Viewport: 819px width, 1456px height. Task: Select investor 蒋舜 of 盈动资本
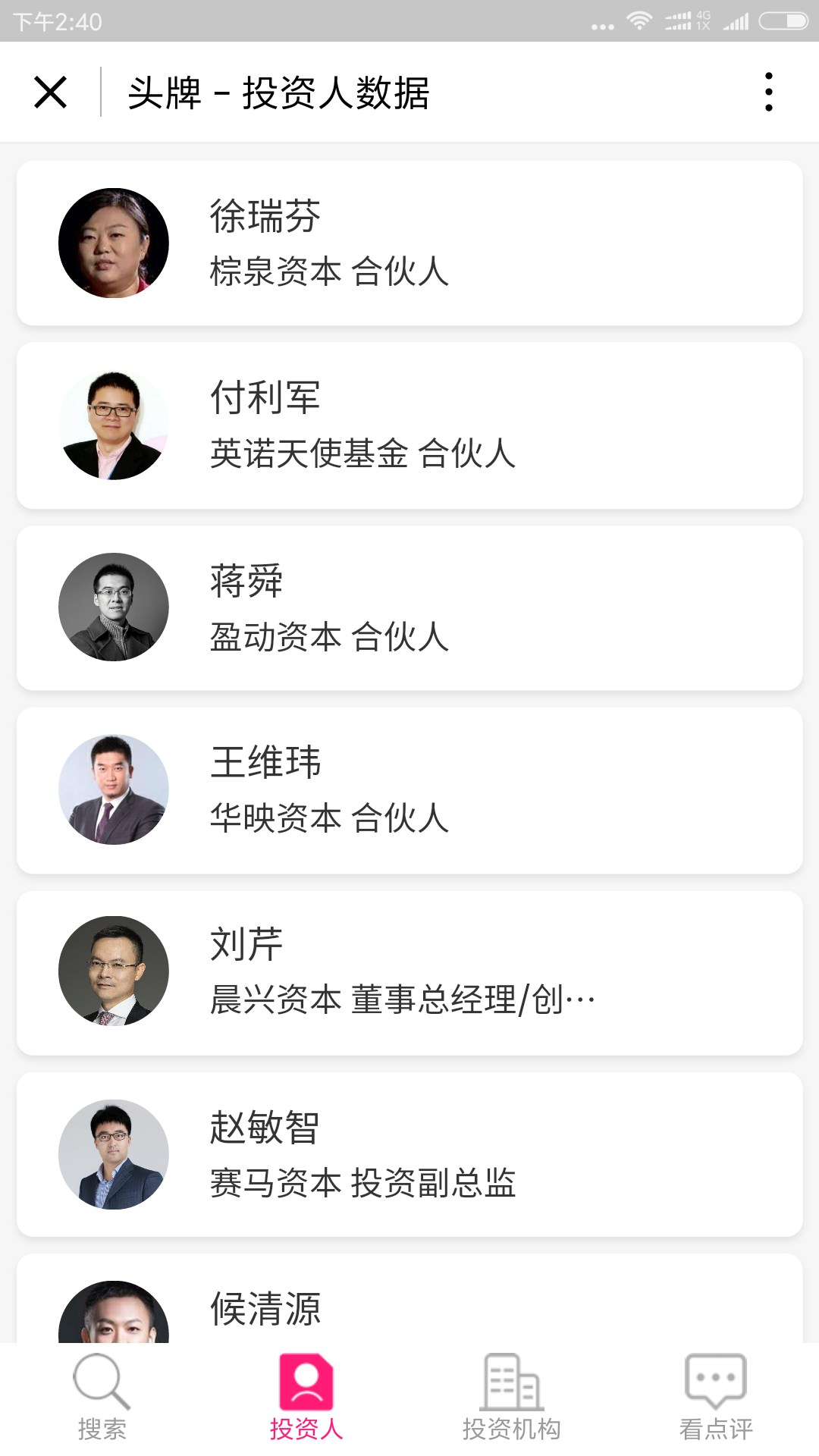(x=409, y=607)
